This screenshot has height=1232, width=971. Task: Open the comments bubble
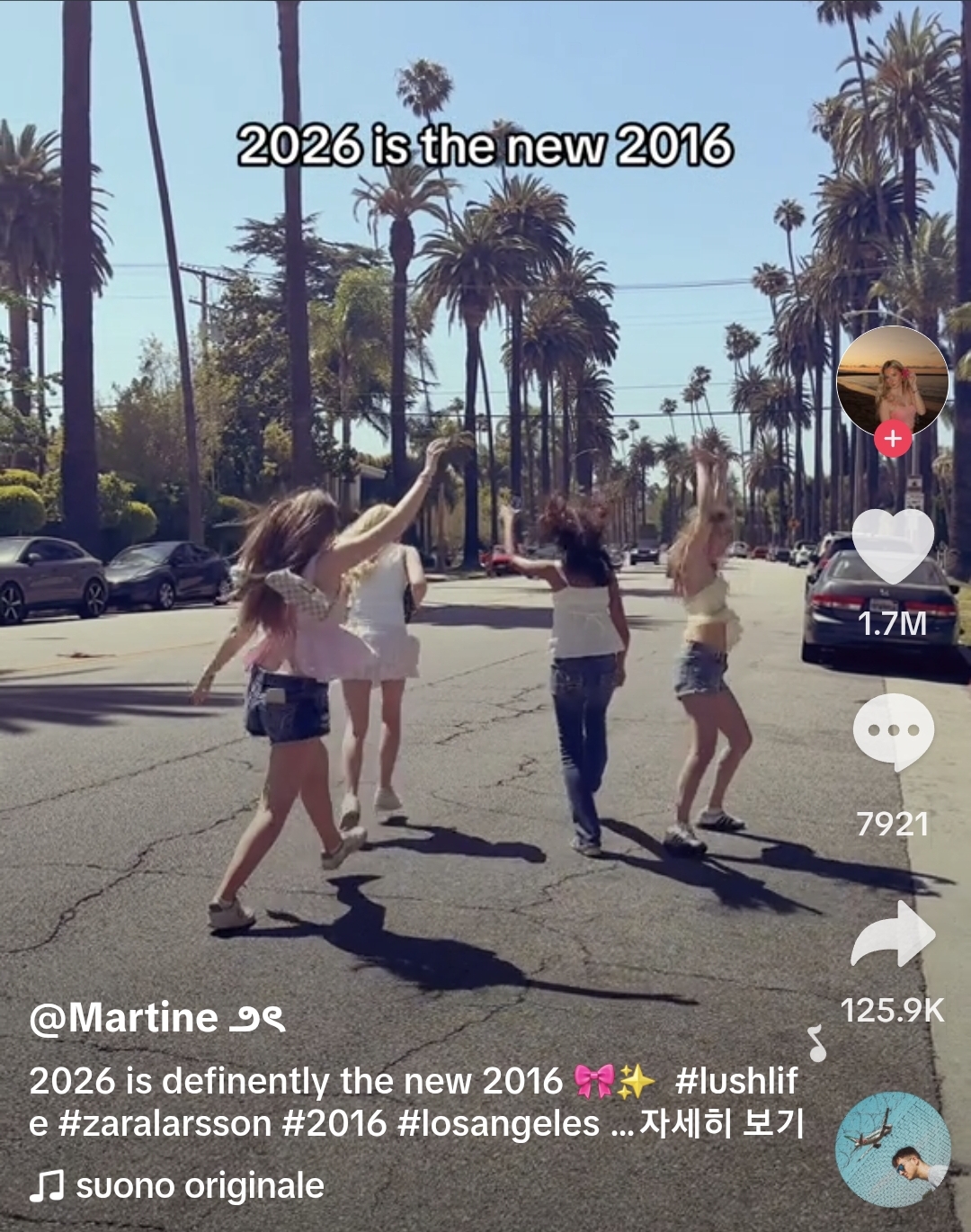(x=893, y=732)
